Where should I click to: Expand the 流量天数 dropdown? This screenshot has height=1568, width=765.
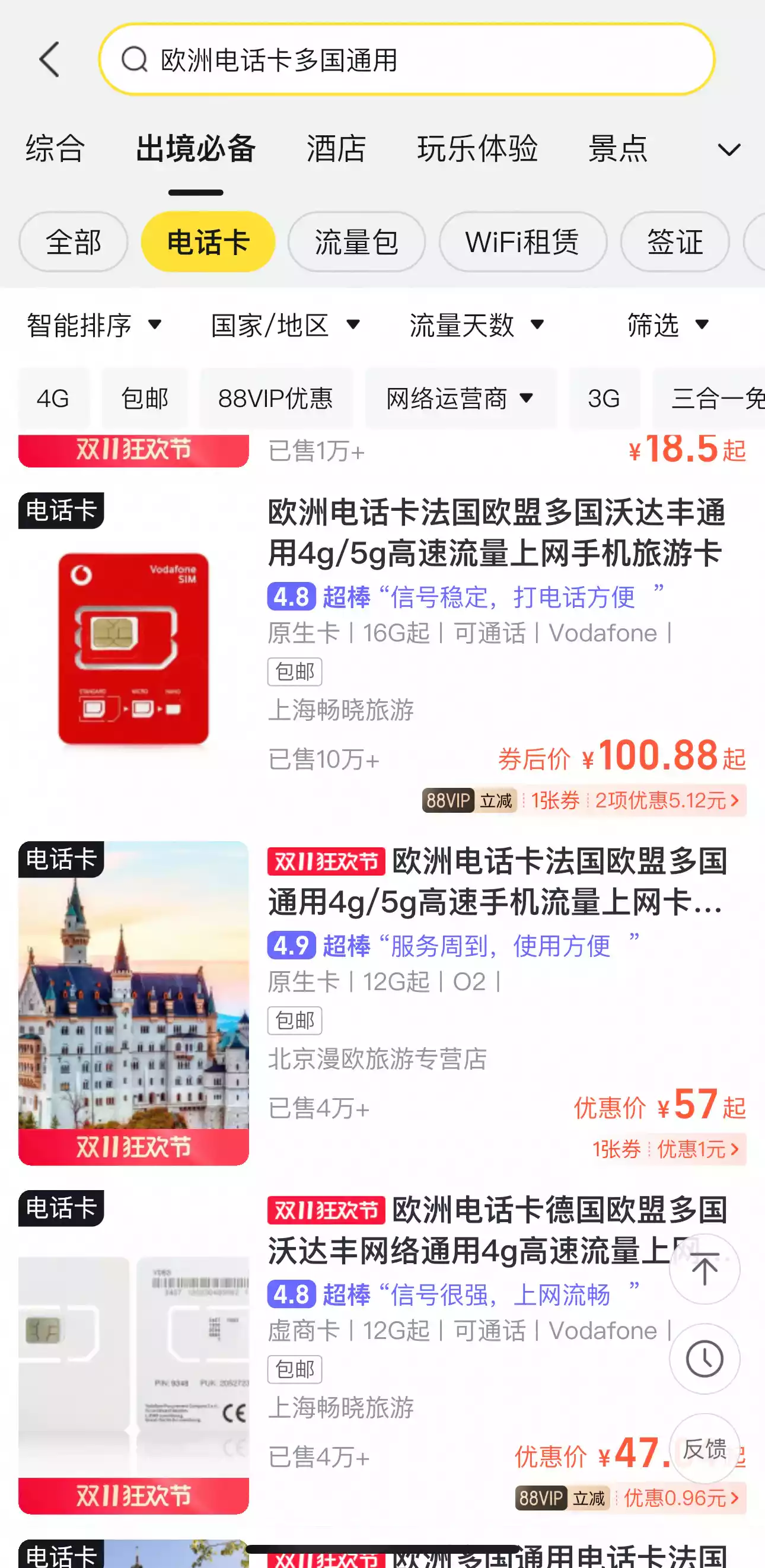click(477, 325)
